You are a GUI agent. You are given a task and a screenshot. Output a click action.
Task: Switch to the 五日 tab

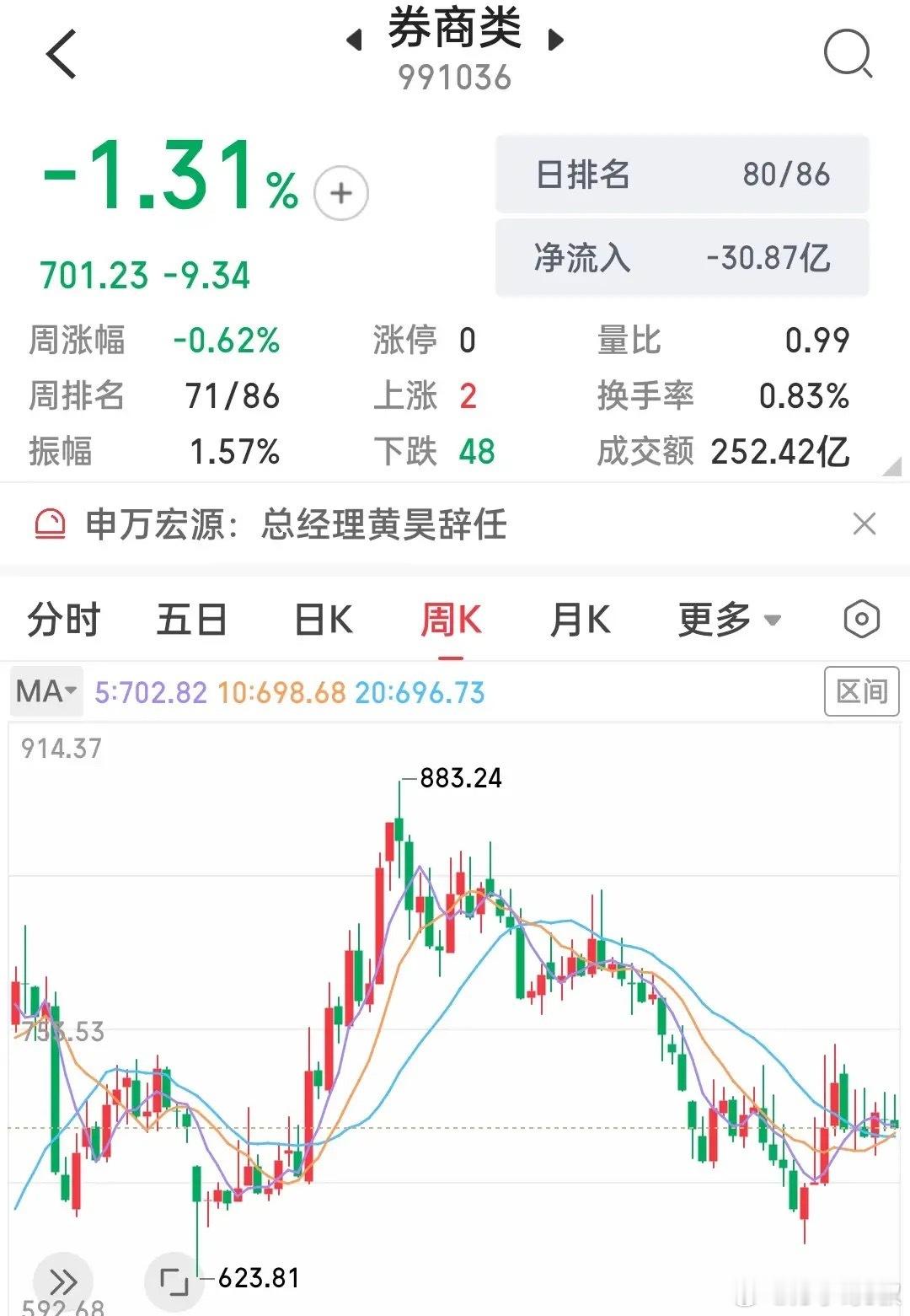pos(192,620)
